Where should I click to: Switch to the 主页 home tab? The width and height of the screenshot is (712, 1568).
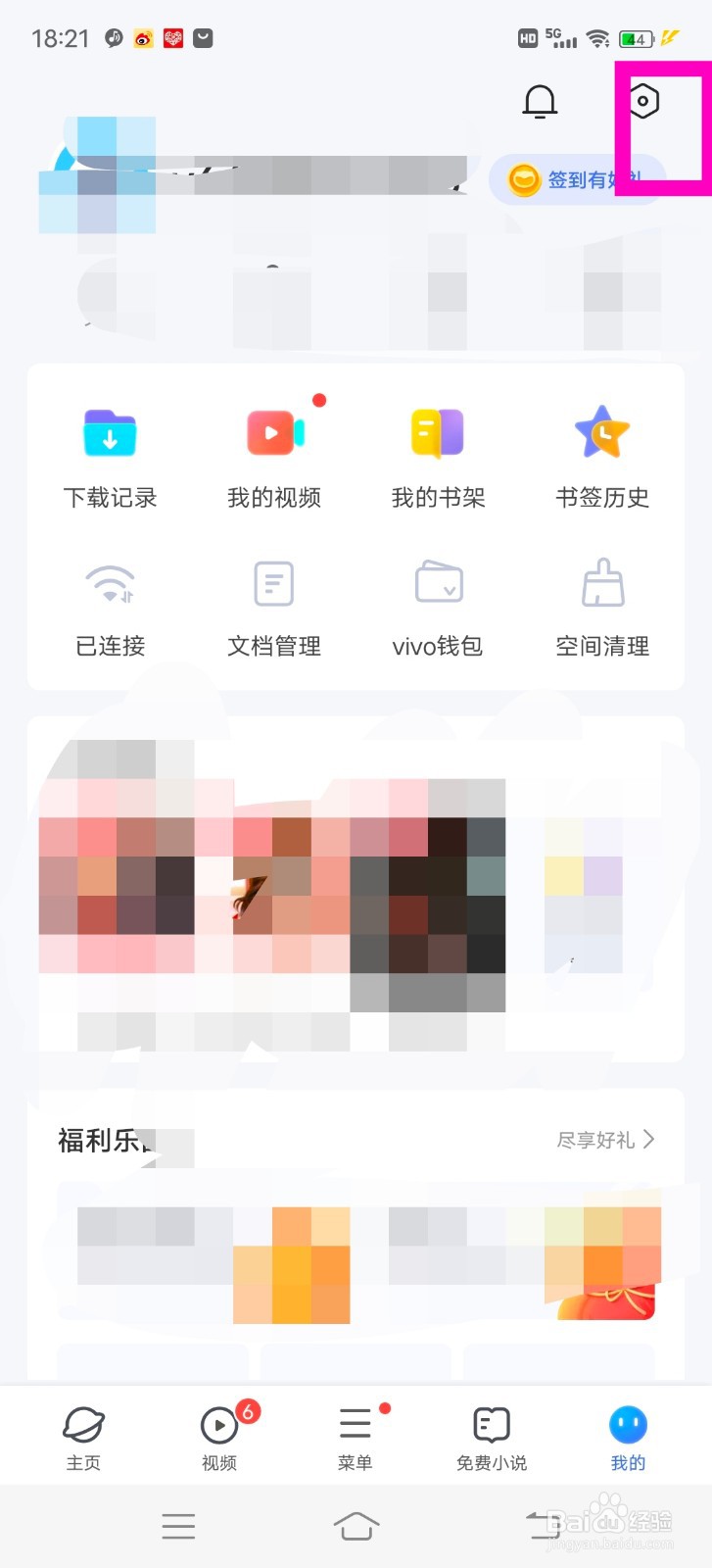(83, 1434)
